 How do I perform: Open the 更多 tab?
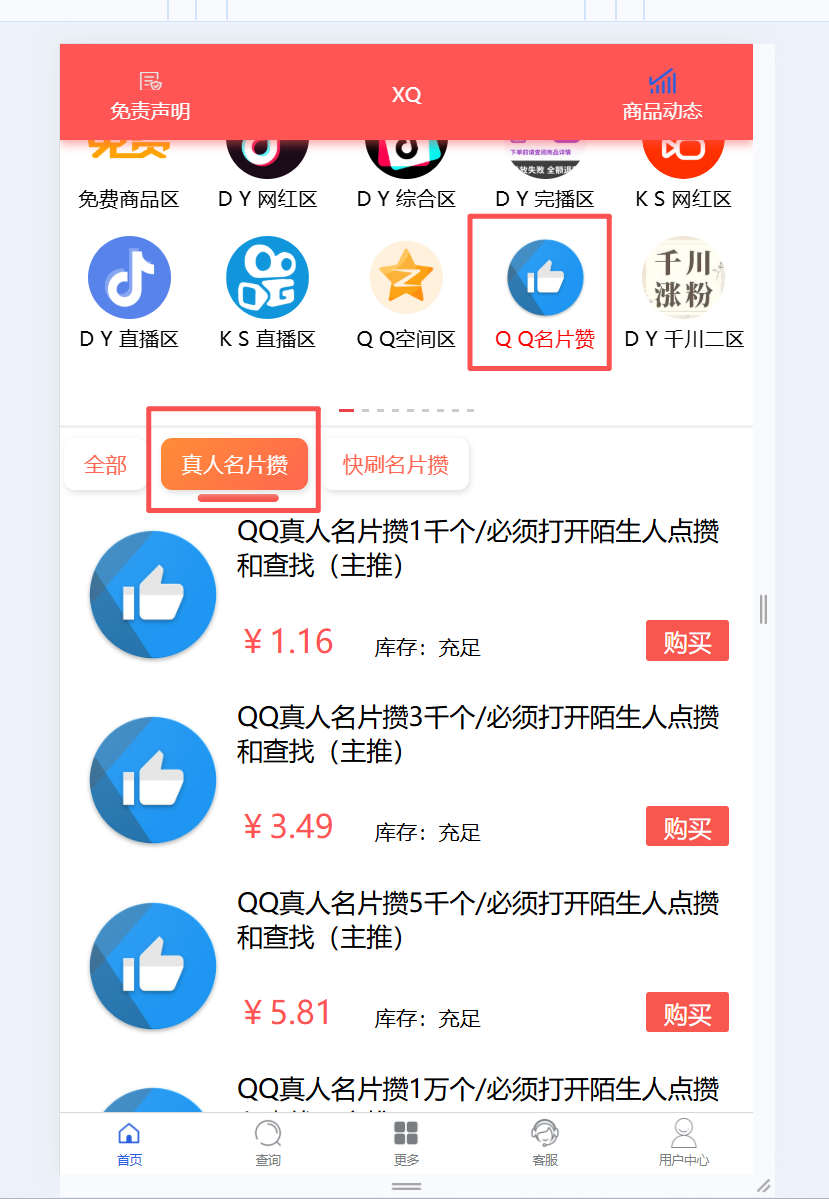(406, 1143)
